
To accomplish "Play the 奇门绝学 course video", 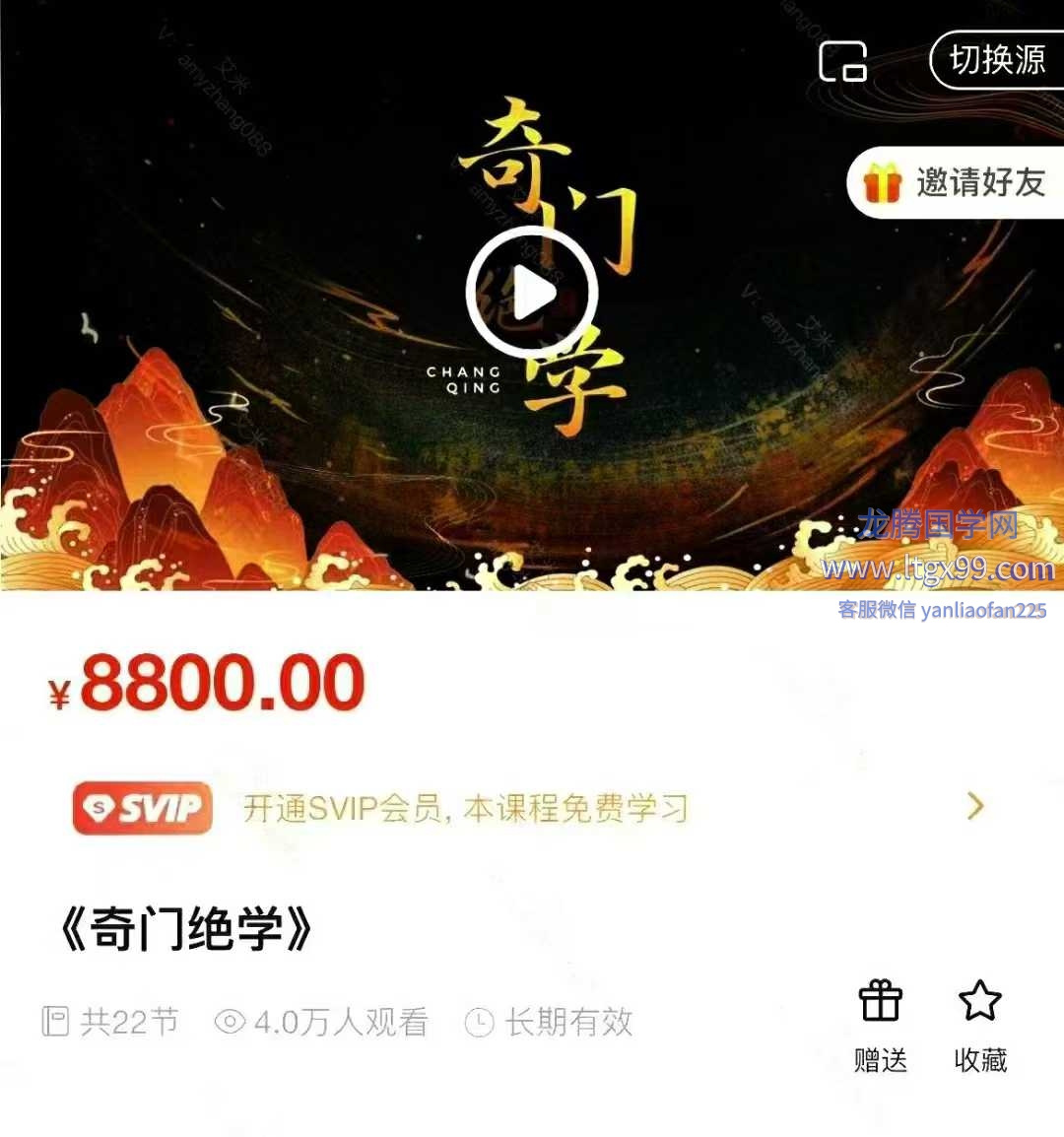I will 532,293.
